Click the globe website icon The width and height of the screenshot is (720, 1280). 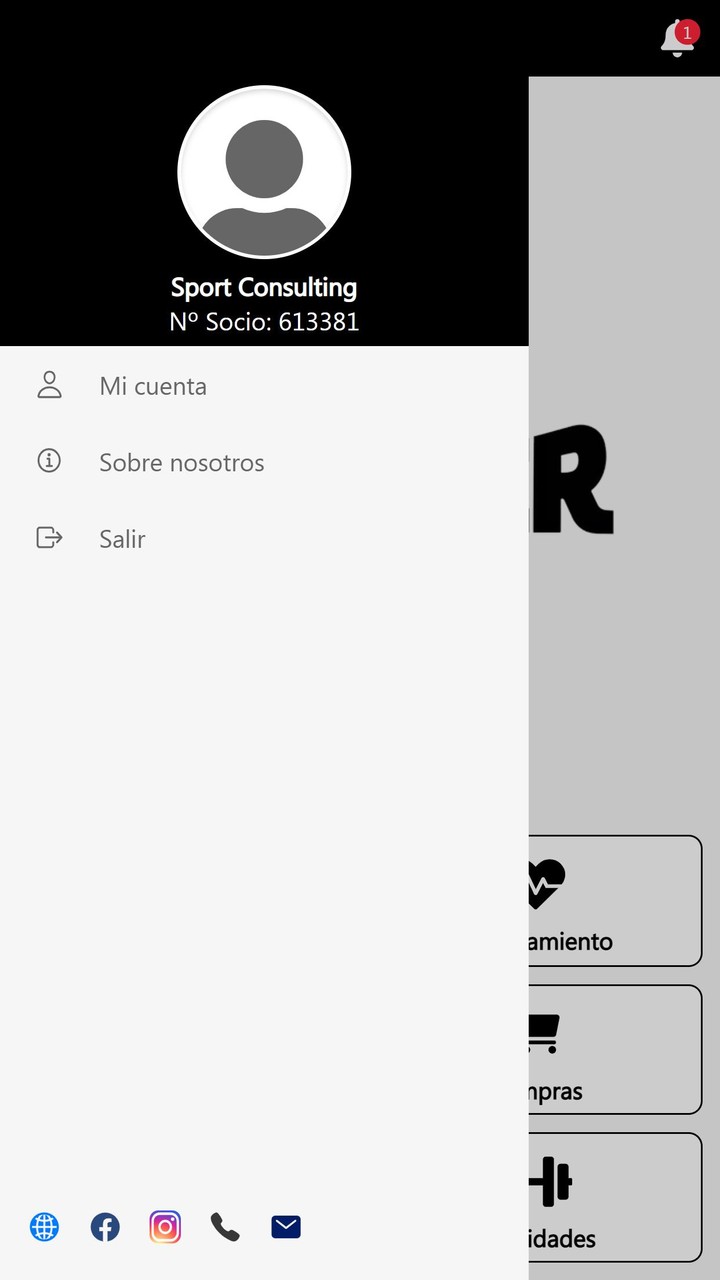click(x=44, y=1227)
